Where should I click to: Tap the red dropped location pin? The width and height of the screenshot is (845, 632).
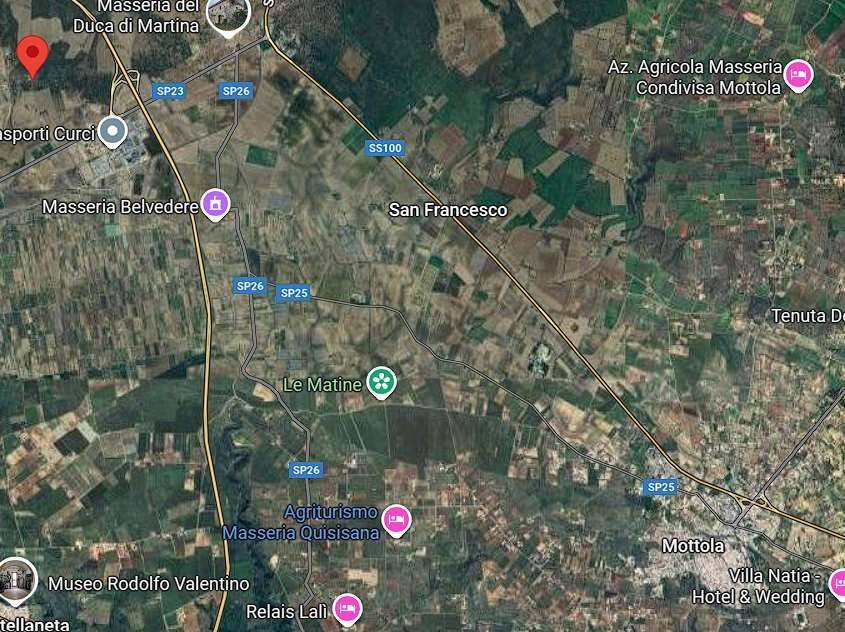(33, 54)
